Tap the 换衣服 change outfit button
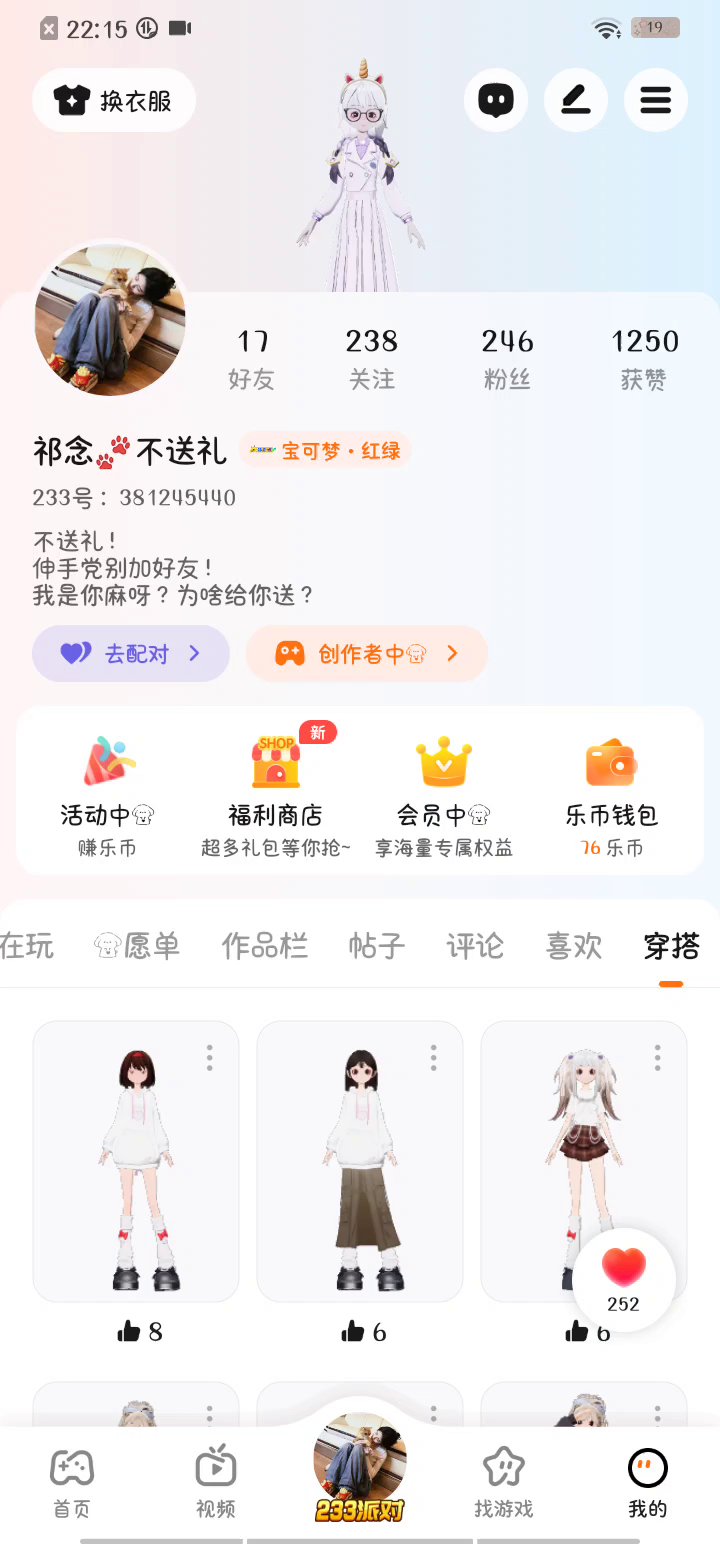720x1544 pixels. [114, 100]
